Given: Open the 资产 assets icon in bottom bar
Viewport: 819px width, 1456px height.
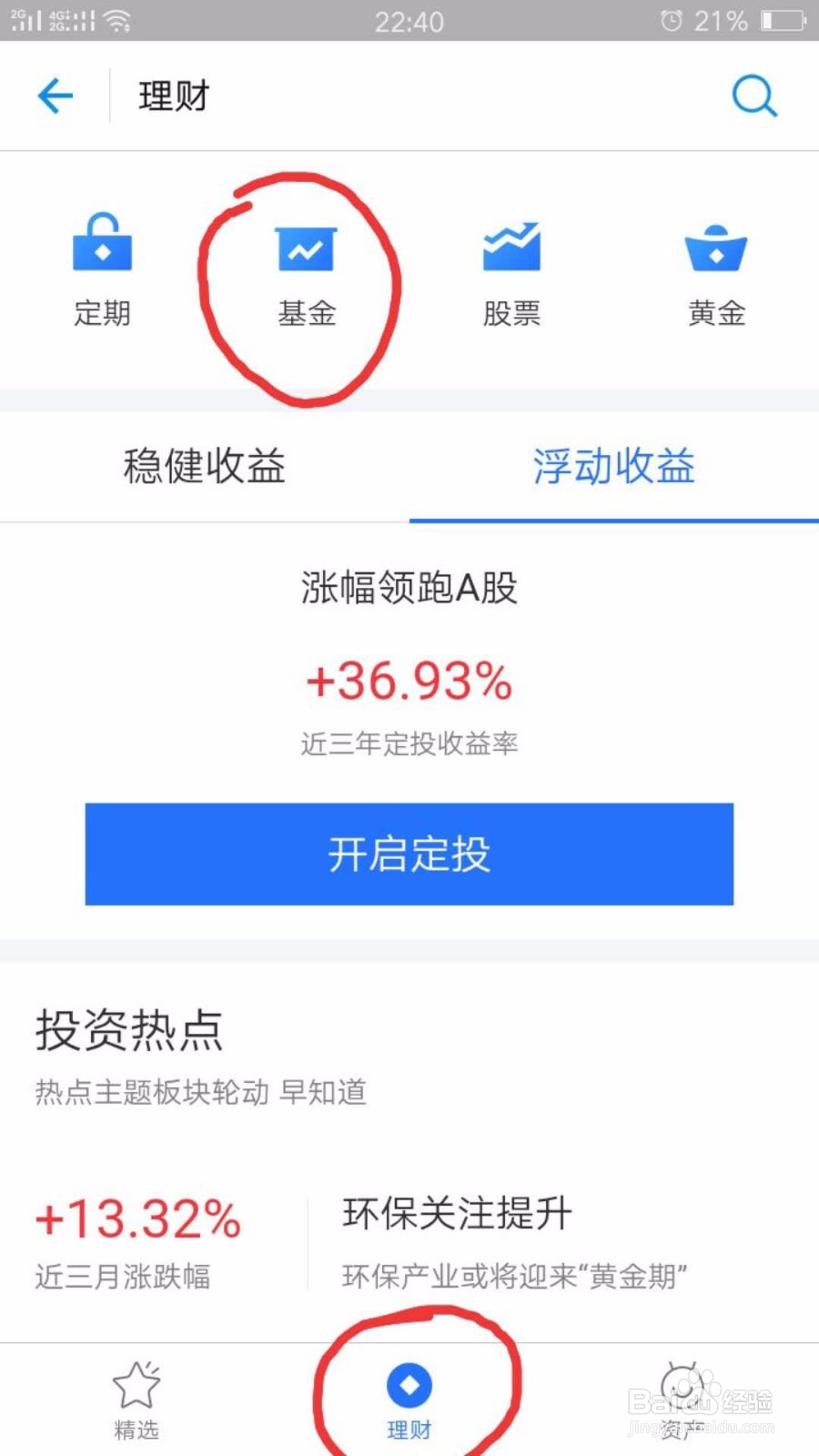Looking at the screenshot, I should coord(682,1397).
